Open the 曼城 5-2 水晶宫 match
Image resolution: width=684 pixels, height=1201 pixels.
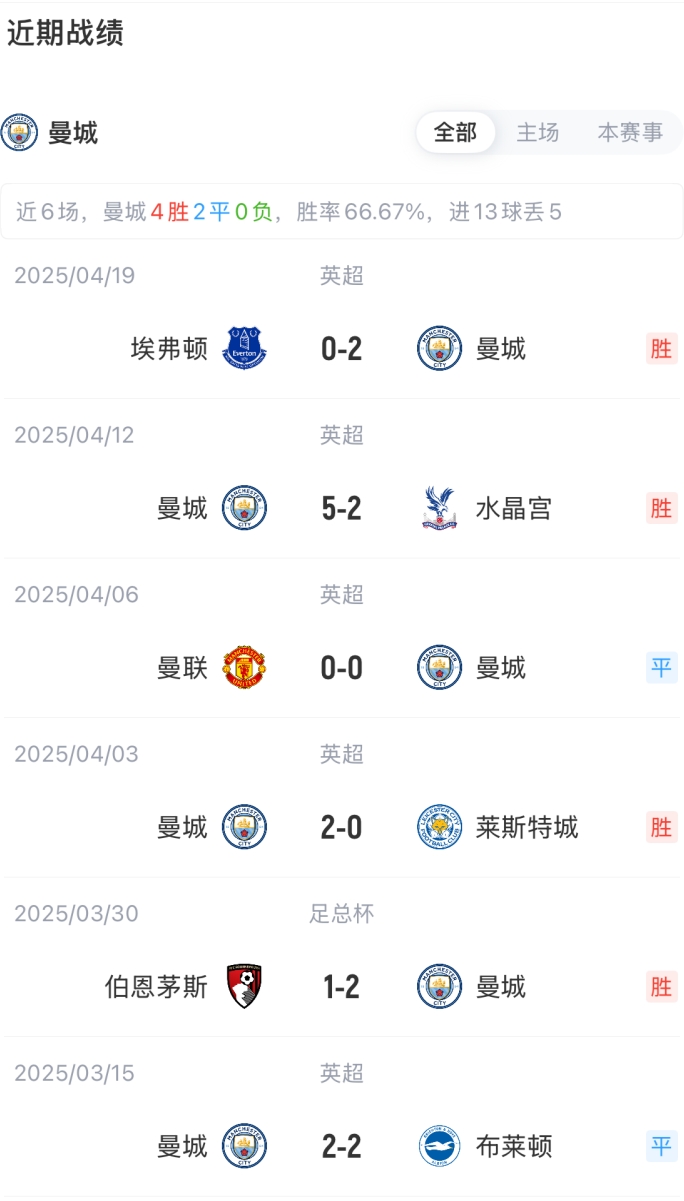point(341,509)
